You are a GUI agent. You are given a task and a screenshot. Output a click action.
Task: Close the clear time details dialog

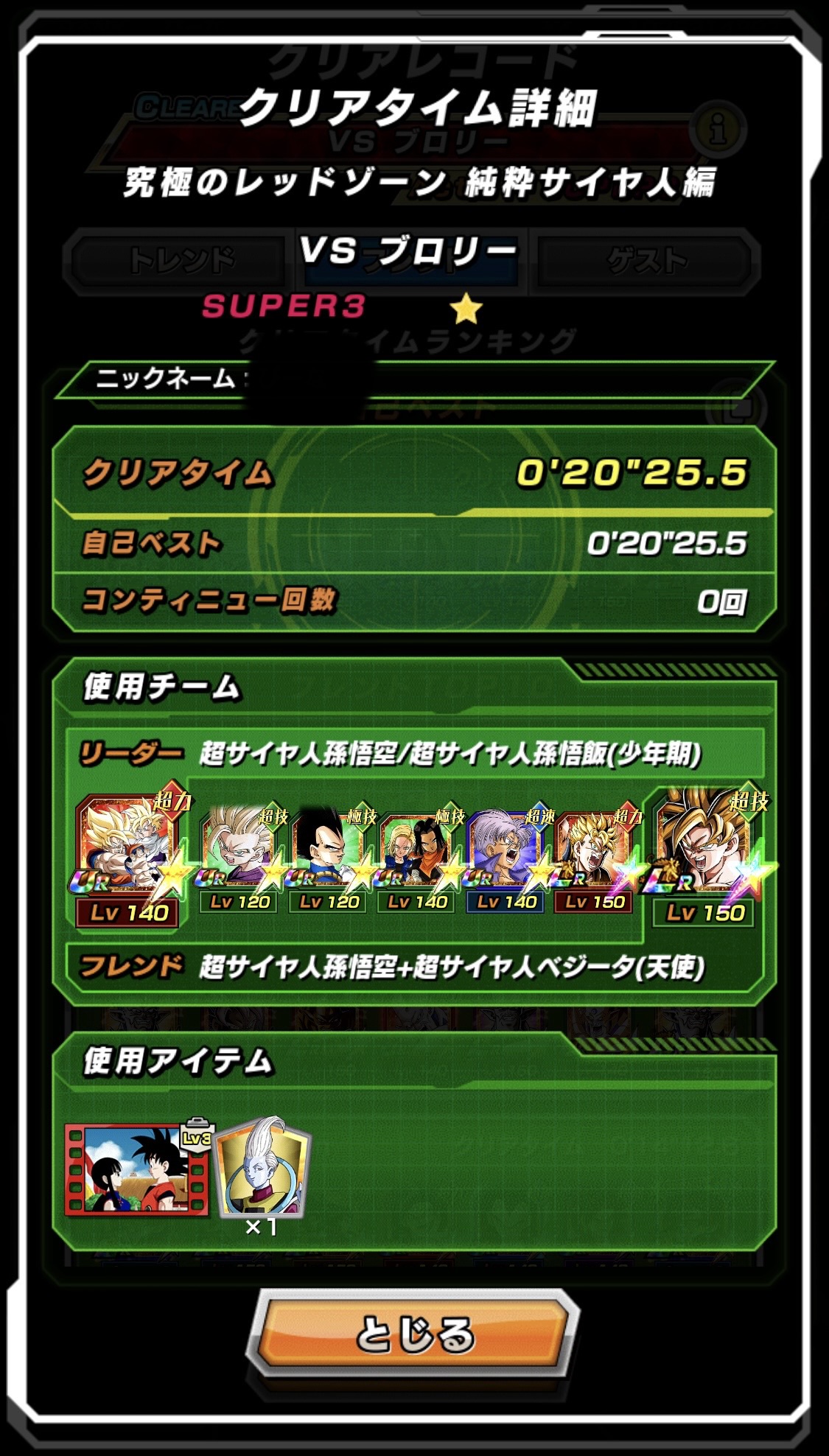coord(413,1333)
